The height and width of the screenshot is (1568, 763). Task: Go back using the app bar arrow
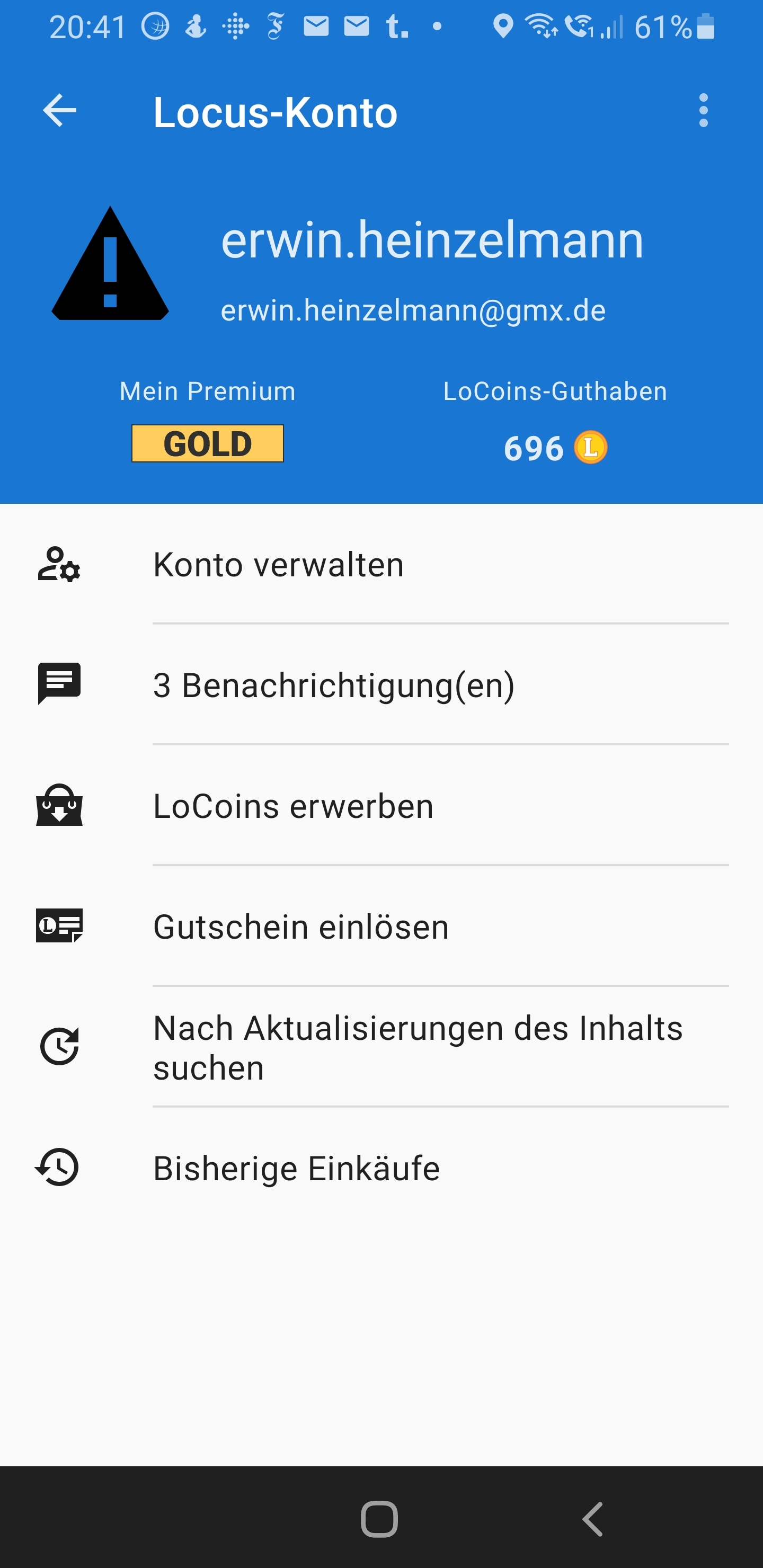point(60,111)
